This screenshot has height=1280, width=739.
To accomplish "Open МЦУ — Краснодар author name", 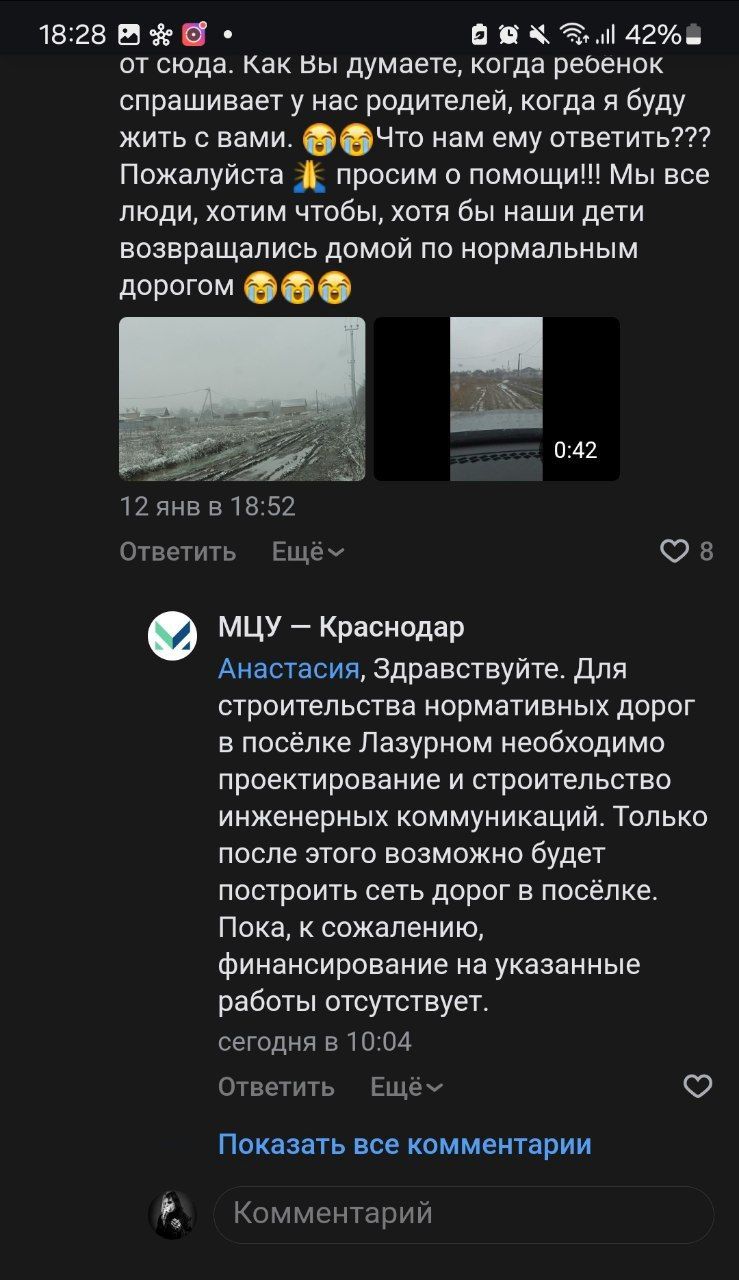I will point(341,627).
